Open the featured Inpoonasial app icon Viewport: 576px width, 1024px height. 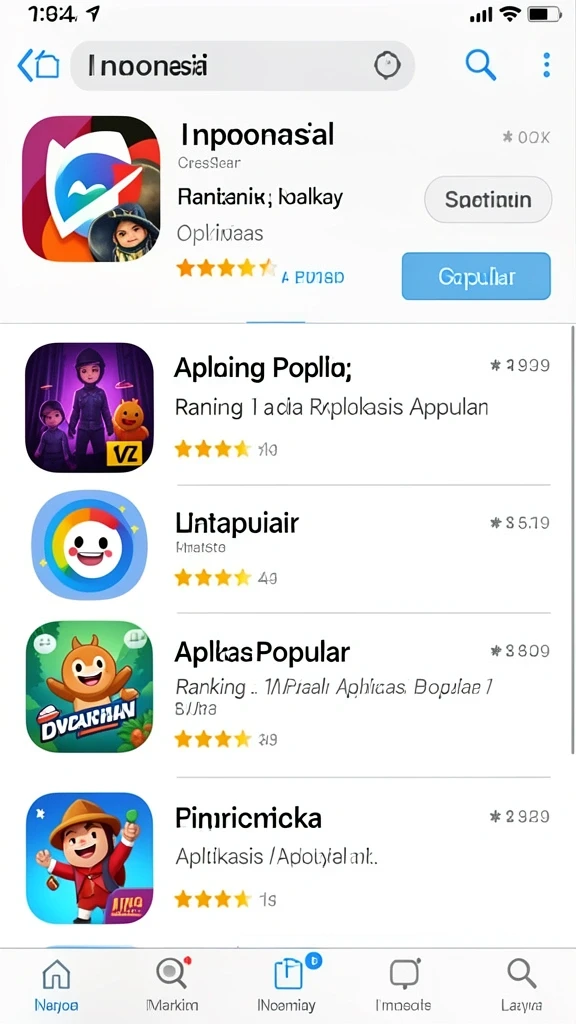(91, 189)
